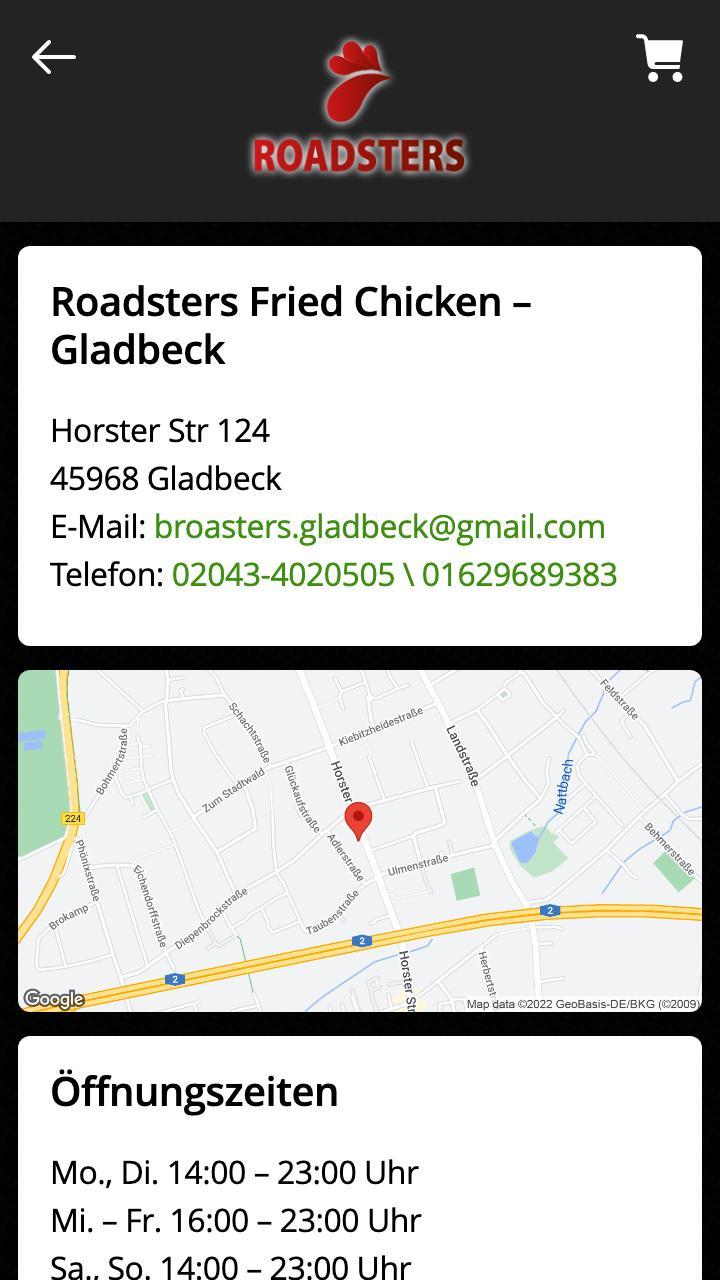Screen dimensions: 720x1280
Task: Email broasters.gladbeck@gmail.com
Action: pos(379,527)
